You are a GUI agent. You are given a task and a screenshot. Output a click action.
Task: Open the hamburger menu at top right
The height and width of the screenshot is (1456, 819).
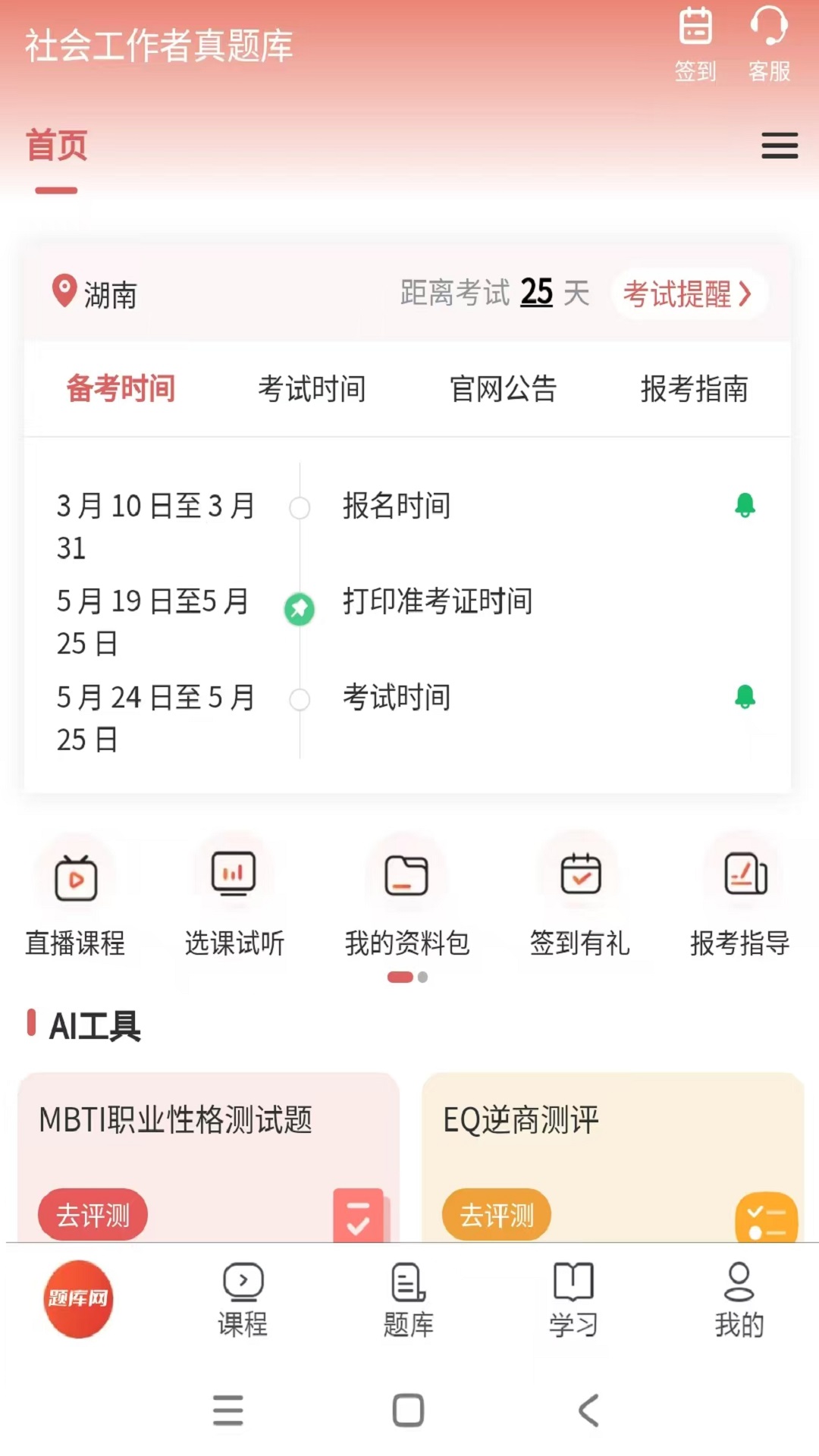coord(780,146)
